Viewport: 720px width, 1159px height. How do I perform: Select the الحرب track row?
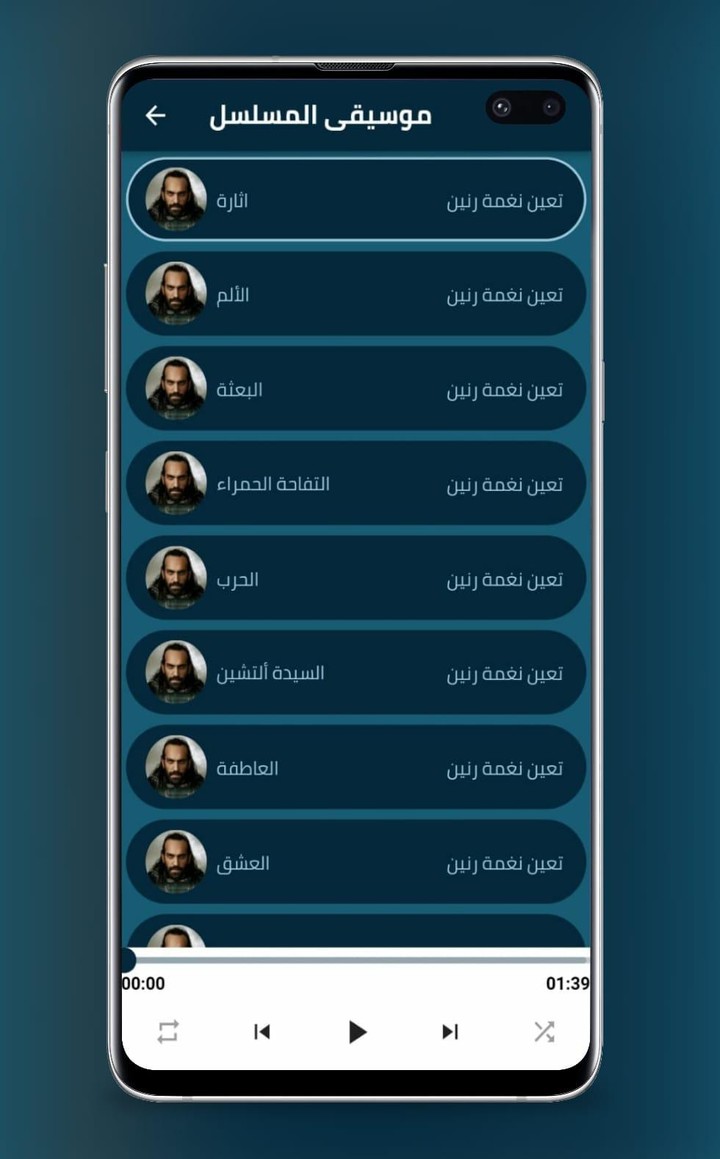click(357, 578)
